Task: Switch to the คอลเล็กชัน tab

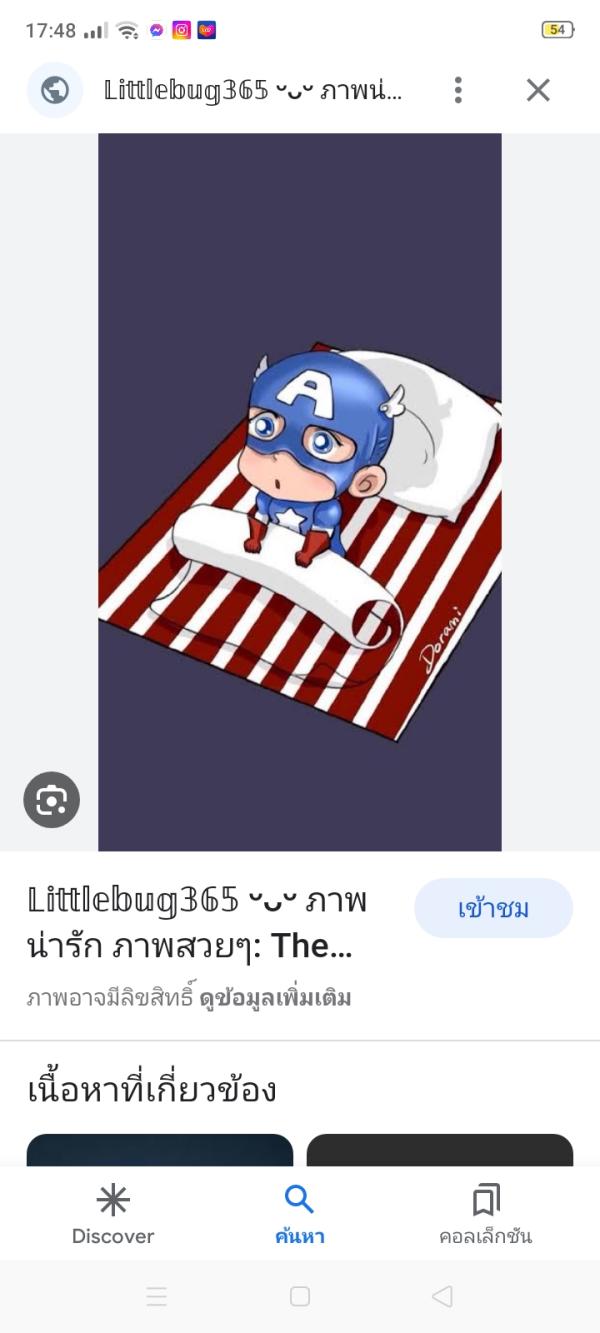Action: pyautogui.click(x=485, y=1214)
